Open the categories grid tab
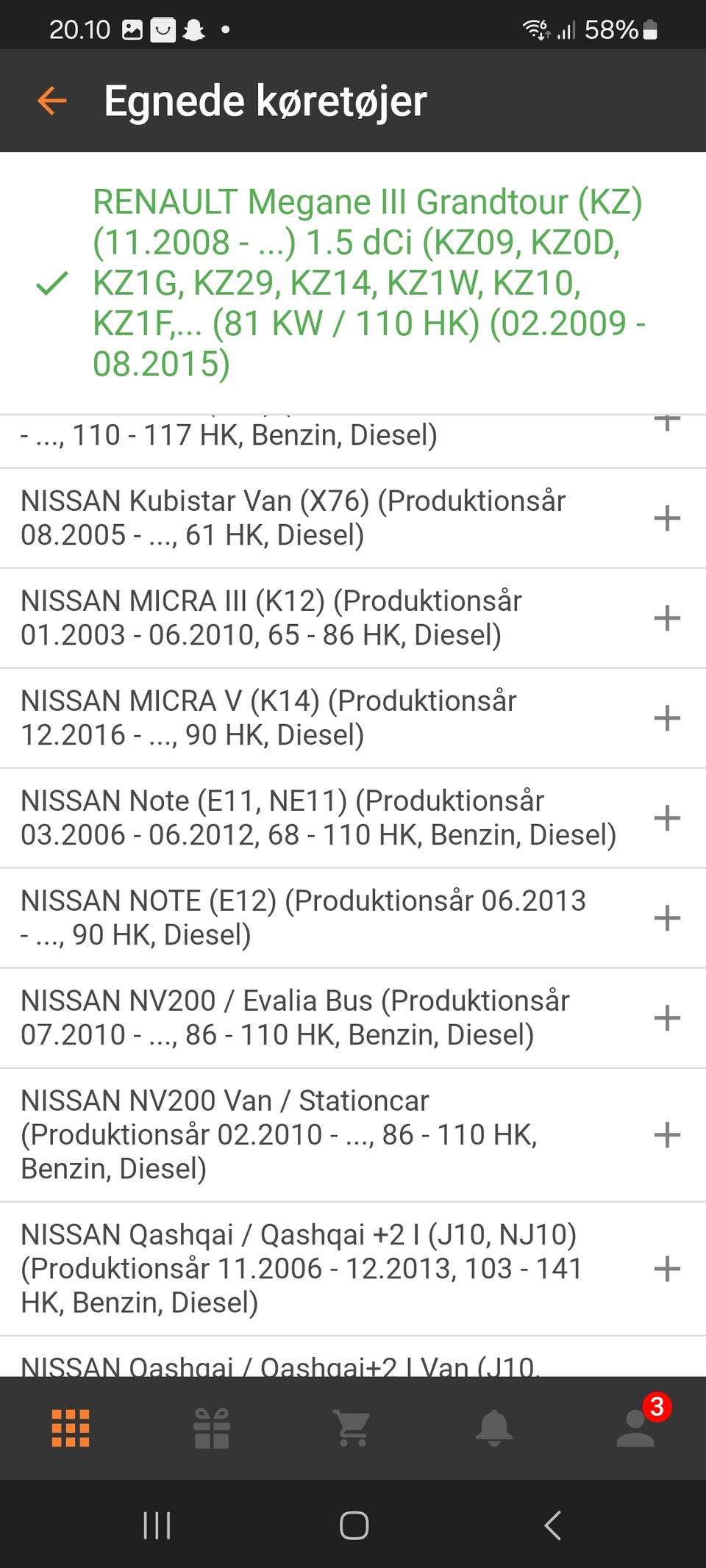 tap(71, 1428)
